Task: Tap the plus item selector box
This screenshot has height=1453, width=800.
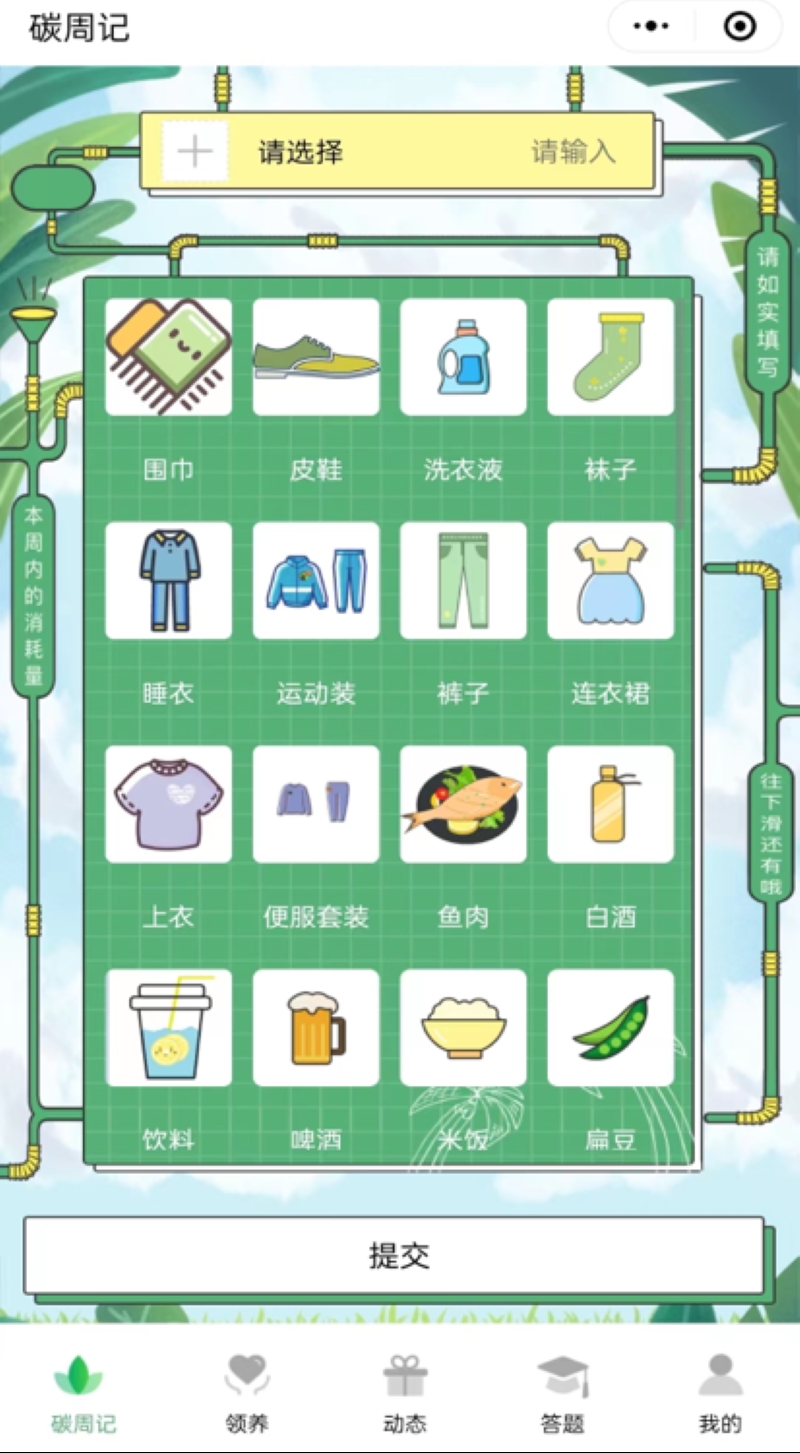Action: 195,152
